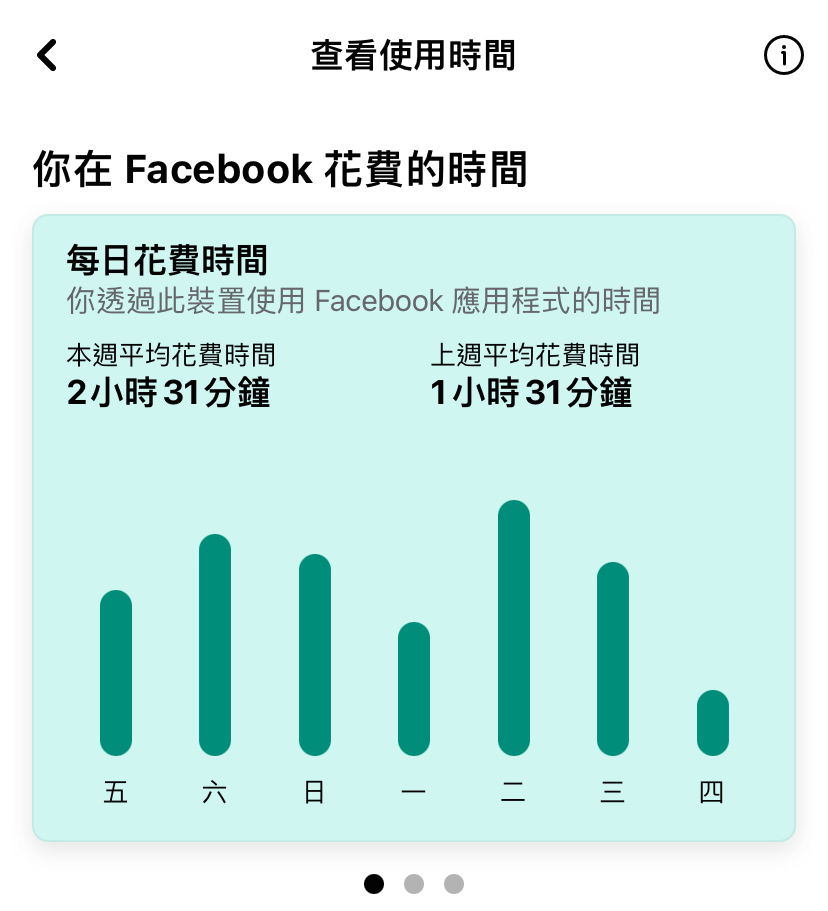This screenshot has height=911, width=828.
Task: Tap the 一 bar in the daily chart
Action: point(413,689)
